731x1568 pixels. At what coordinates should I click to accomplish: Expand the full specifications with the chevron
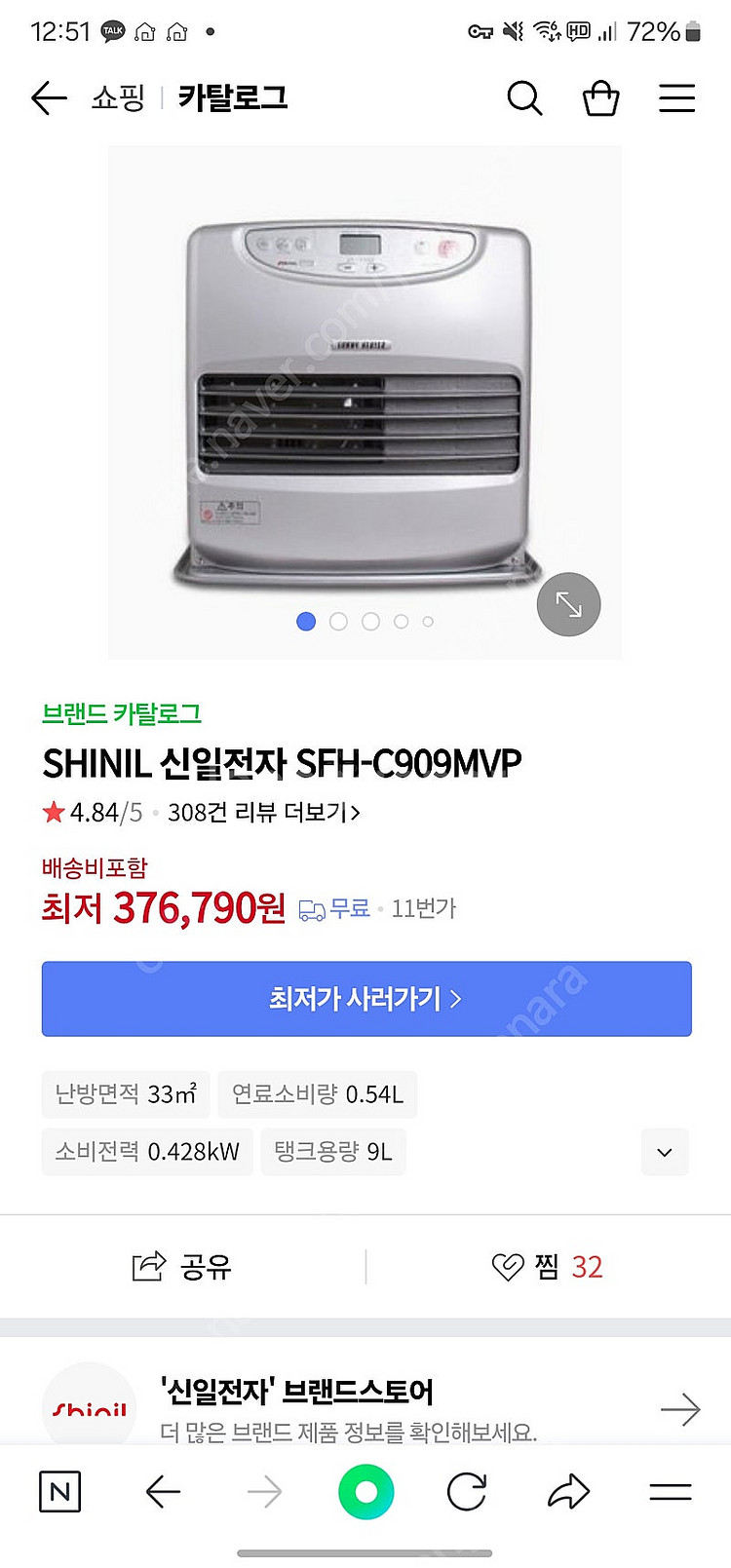(x=664, y=1152)
